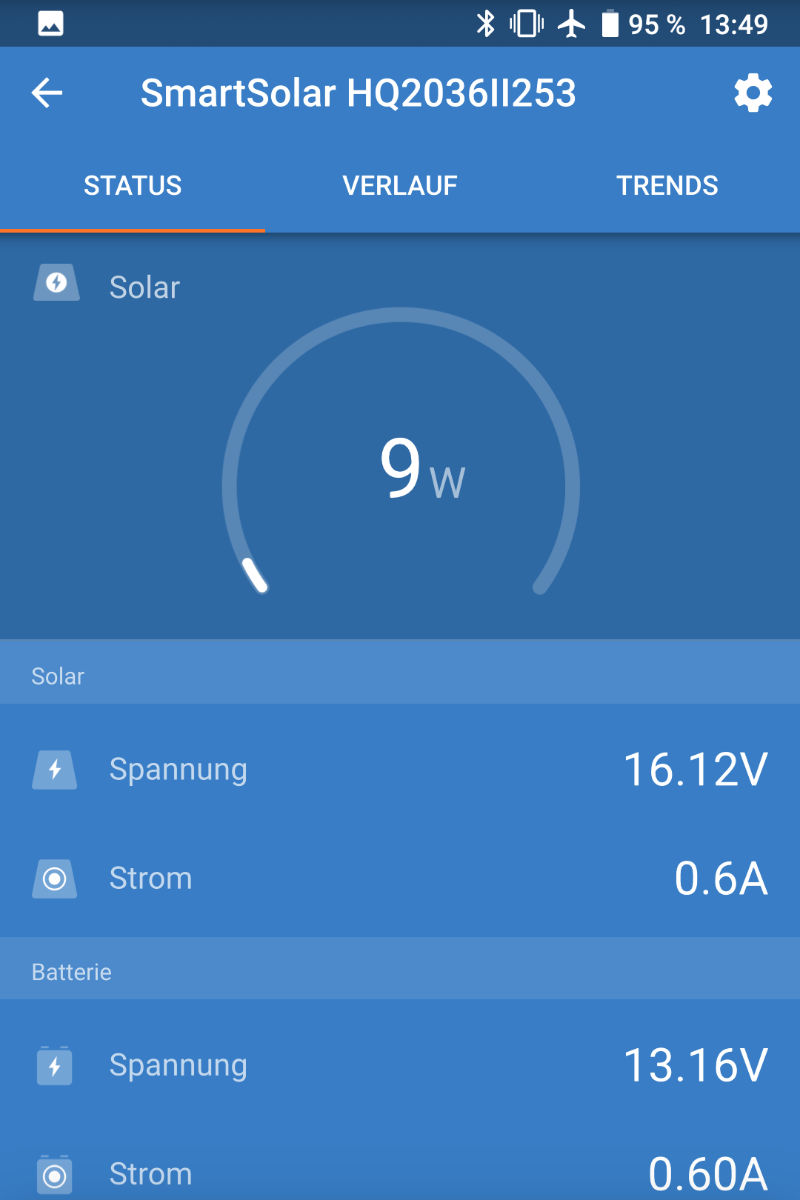
Task: Switch to the VERLAUF tab
Action: coord(400,186)
